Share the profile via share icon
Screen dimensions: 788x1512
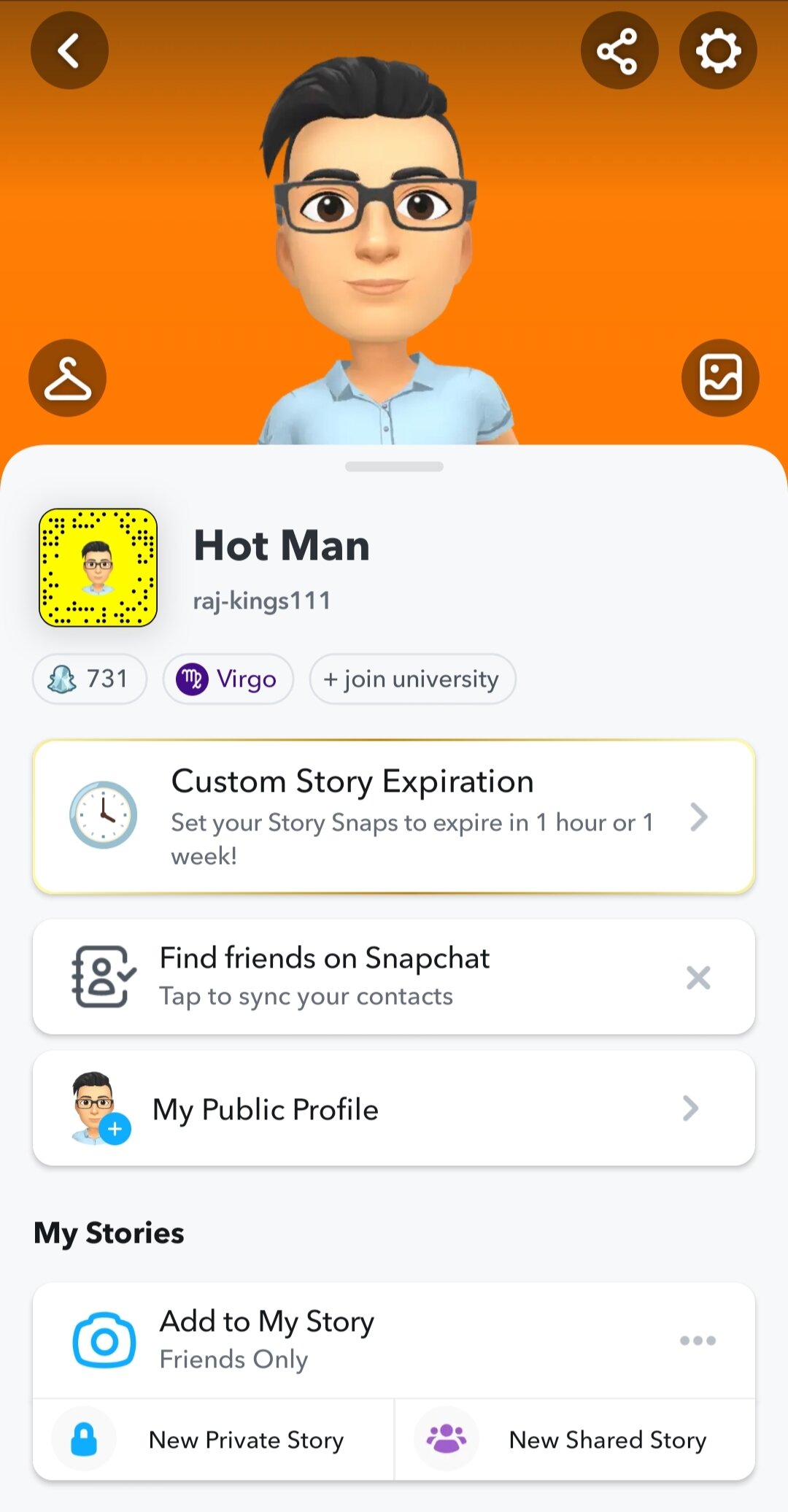pos(619,51)
